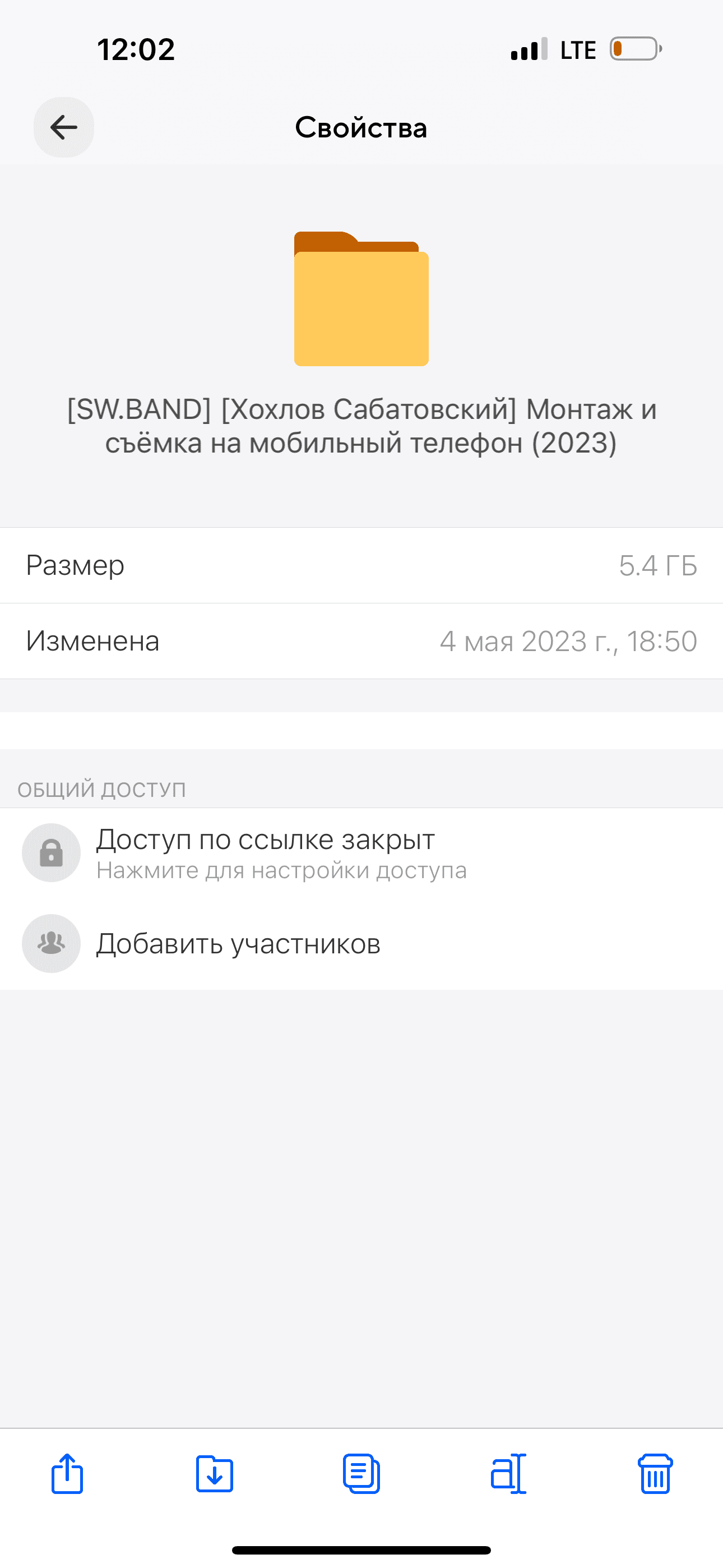723x1568 pixels.
Task: Open link access settings (Доступ по ссылке закрыт)
Action: coord(361,853)
